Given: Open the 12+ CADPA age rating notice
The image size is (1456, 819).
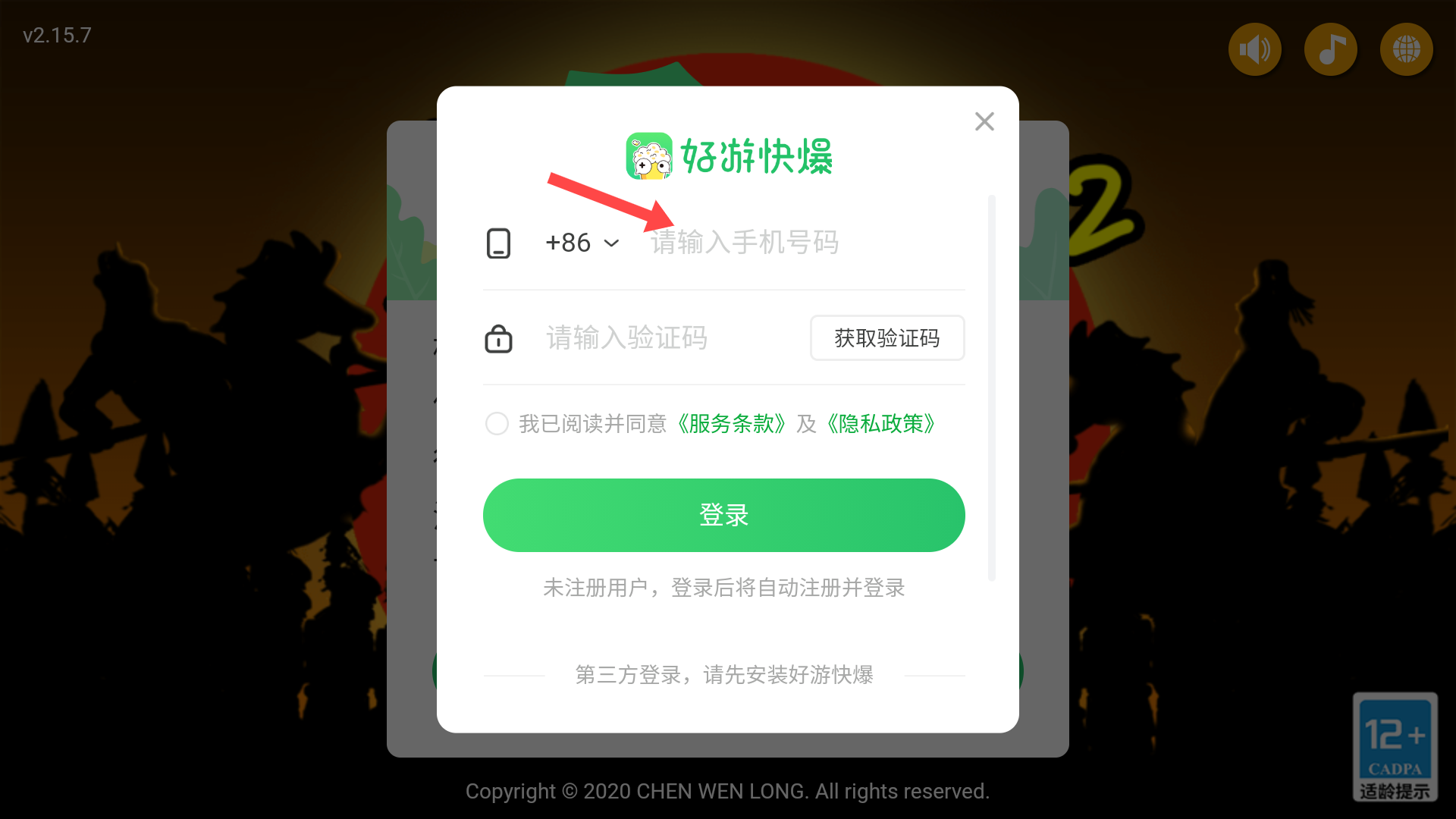Looking at the screenshot, I should point(1395,747).
